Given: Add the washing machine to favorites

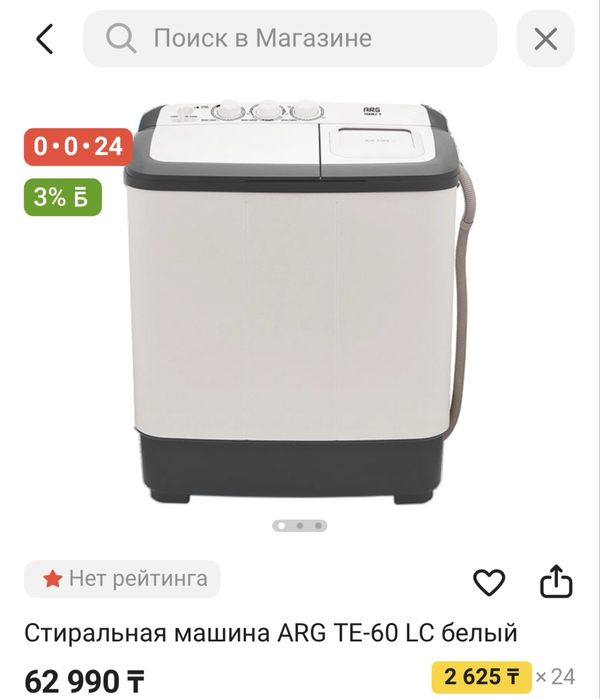Looking at the screenshot, I should [489, 582].
